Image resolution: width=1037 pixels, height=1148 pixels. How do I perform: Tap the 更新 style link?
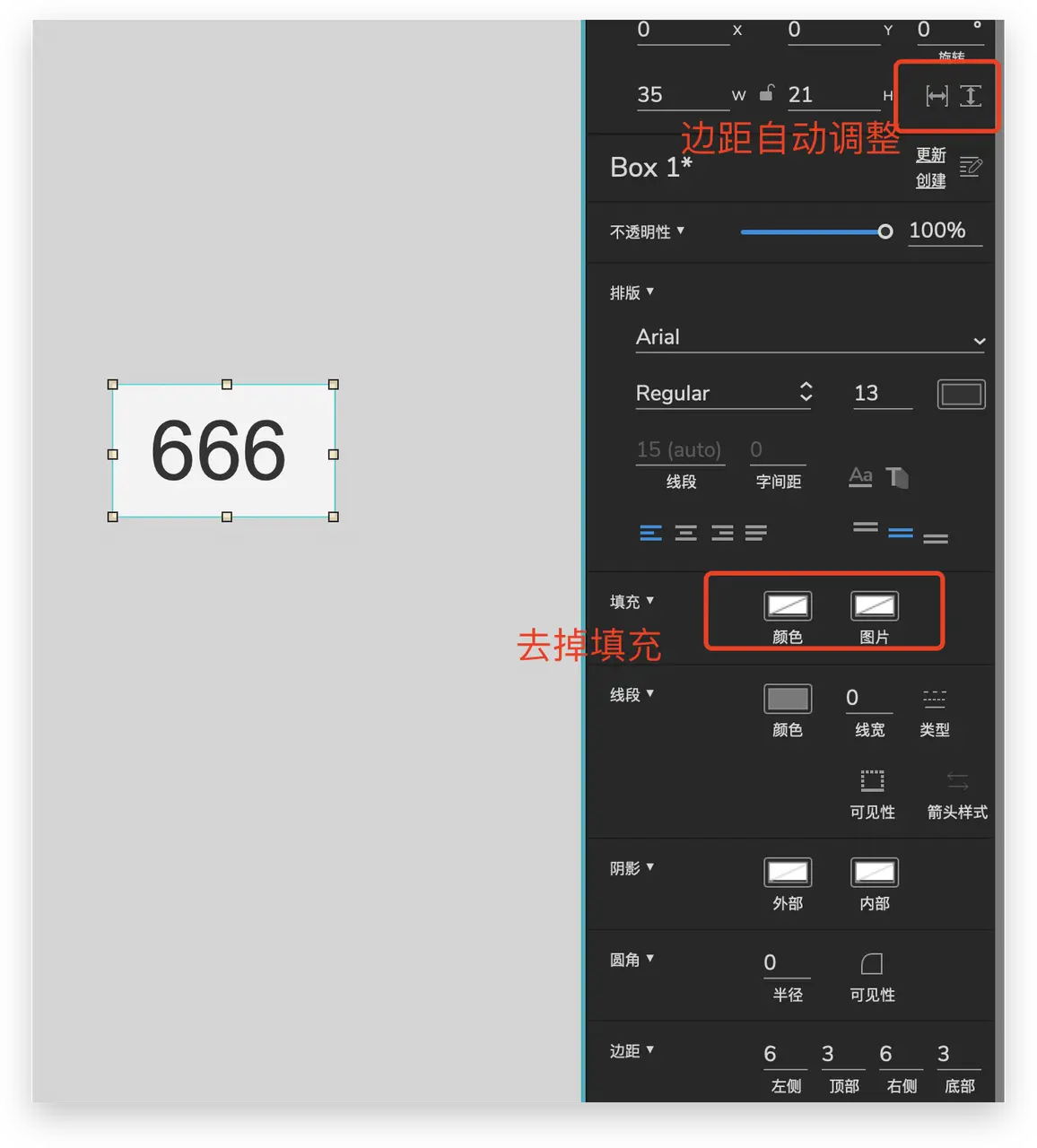click(930, 155)
